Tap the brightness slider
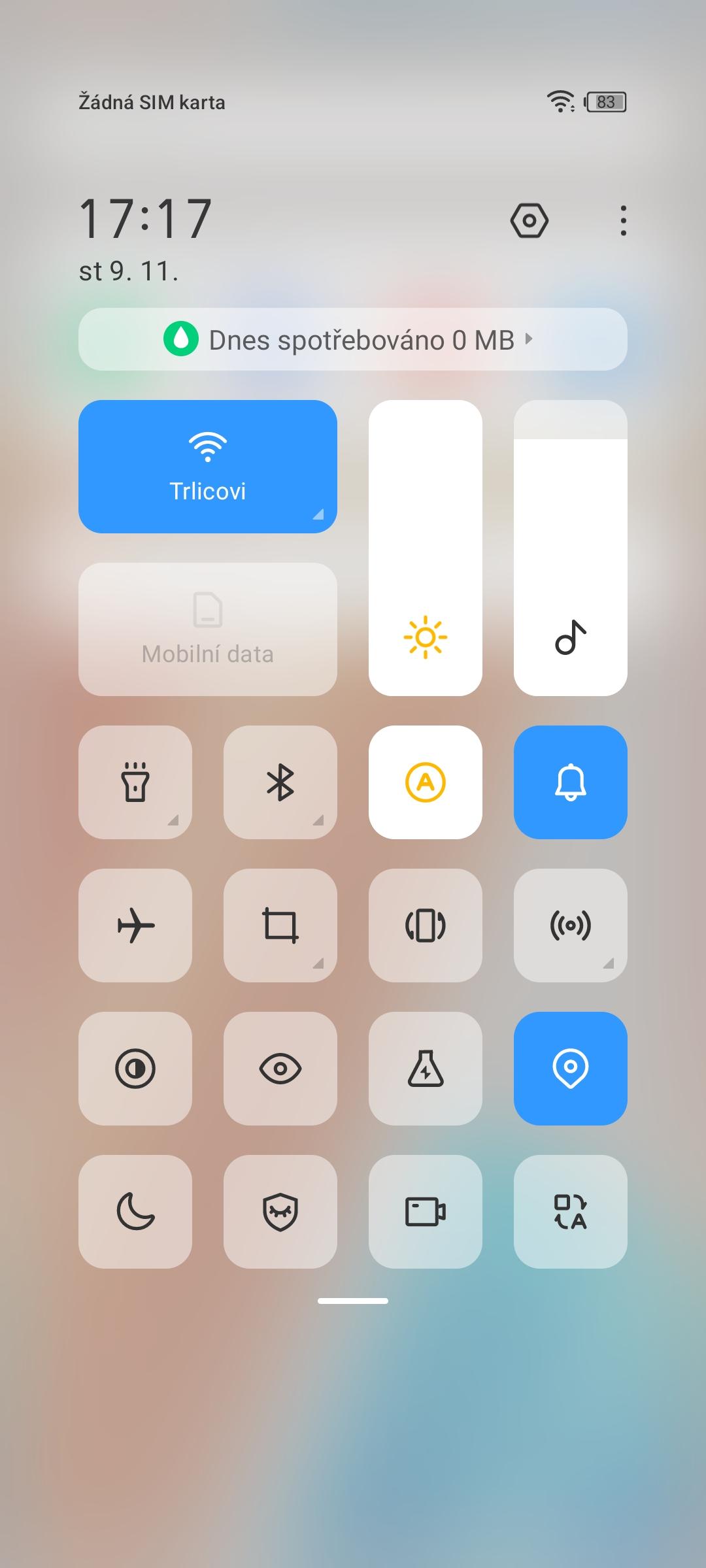The height and width of the screenshot is (1568, 706). [x=426, y=548]
